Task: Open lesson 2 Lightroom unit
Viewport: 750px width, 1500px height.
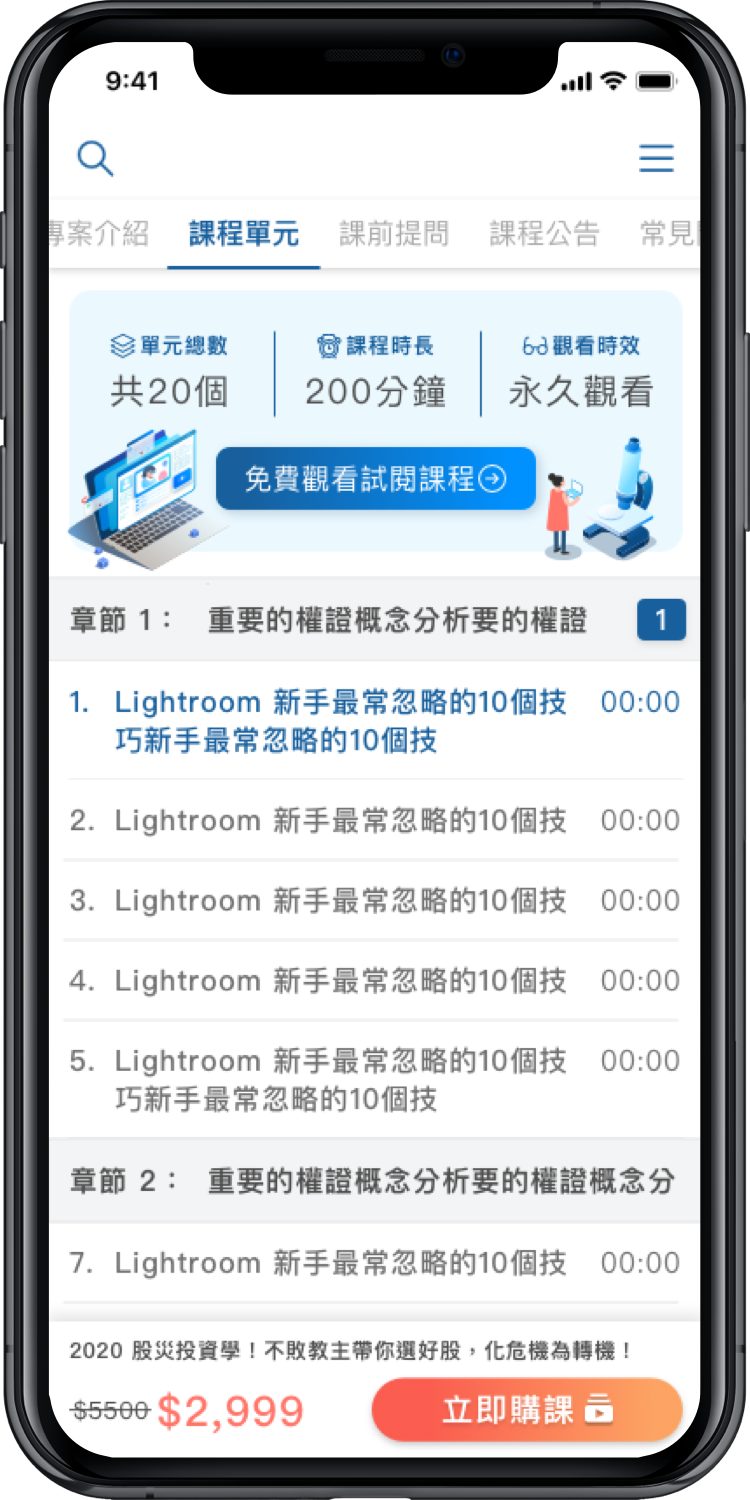Action: pos(375,820)
